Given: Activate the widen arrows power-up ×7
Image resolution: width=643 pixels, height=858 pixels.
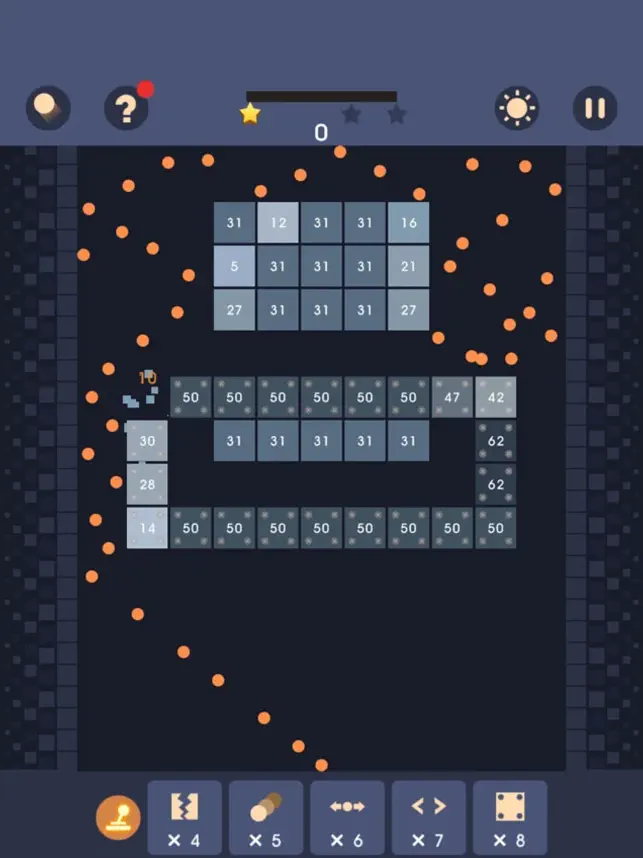Looking at the screenshot, I should tap(428, 818).
